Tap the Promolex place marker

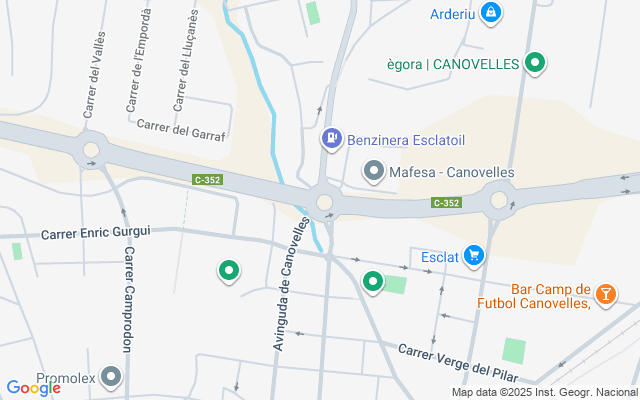111,377
